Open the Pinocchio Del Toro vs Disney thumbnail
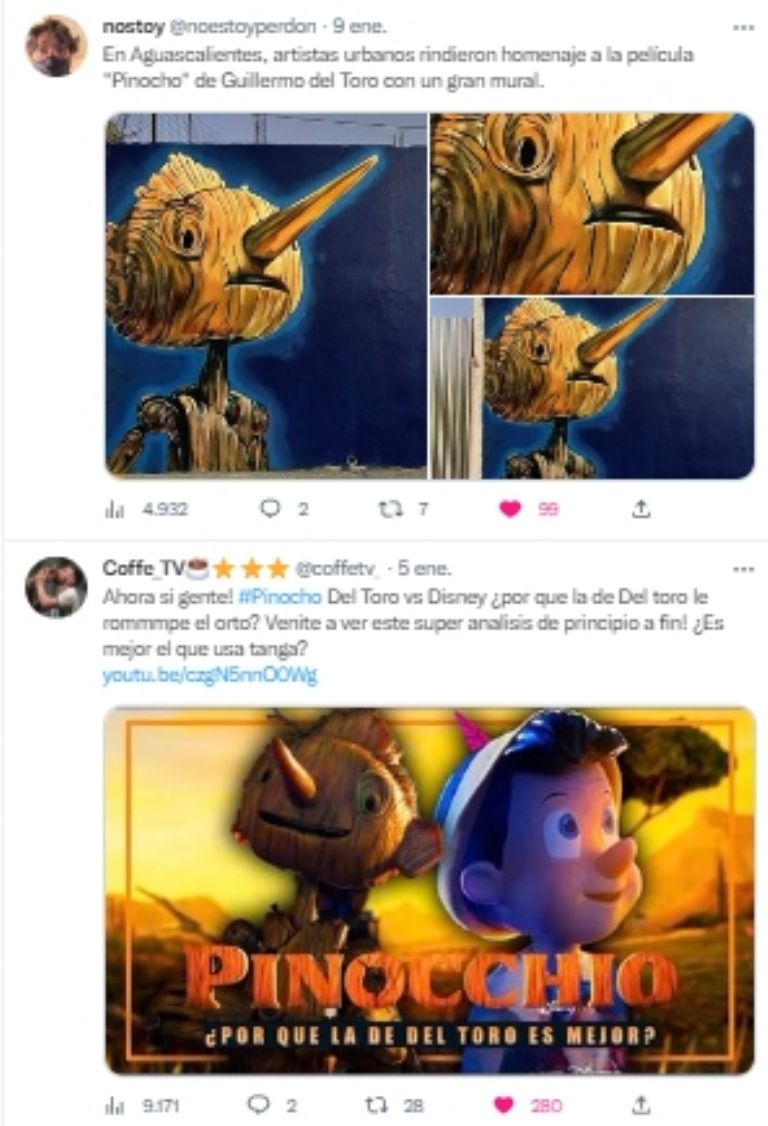Image resolution: width=768 pixels, height=1126 pixels. pos(430,890)
